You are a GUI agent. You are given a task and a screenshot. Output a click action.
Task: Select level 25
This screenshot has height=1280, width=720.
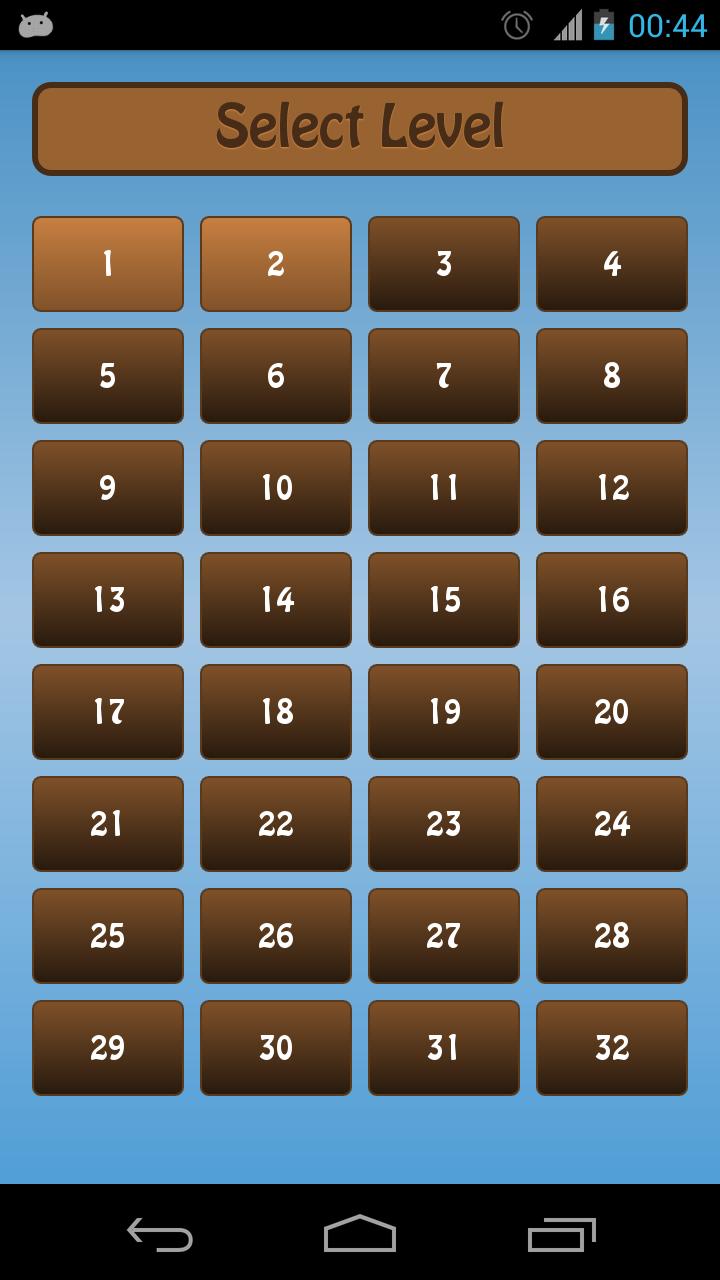(108, 936)
